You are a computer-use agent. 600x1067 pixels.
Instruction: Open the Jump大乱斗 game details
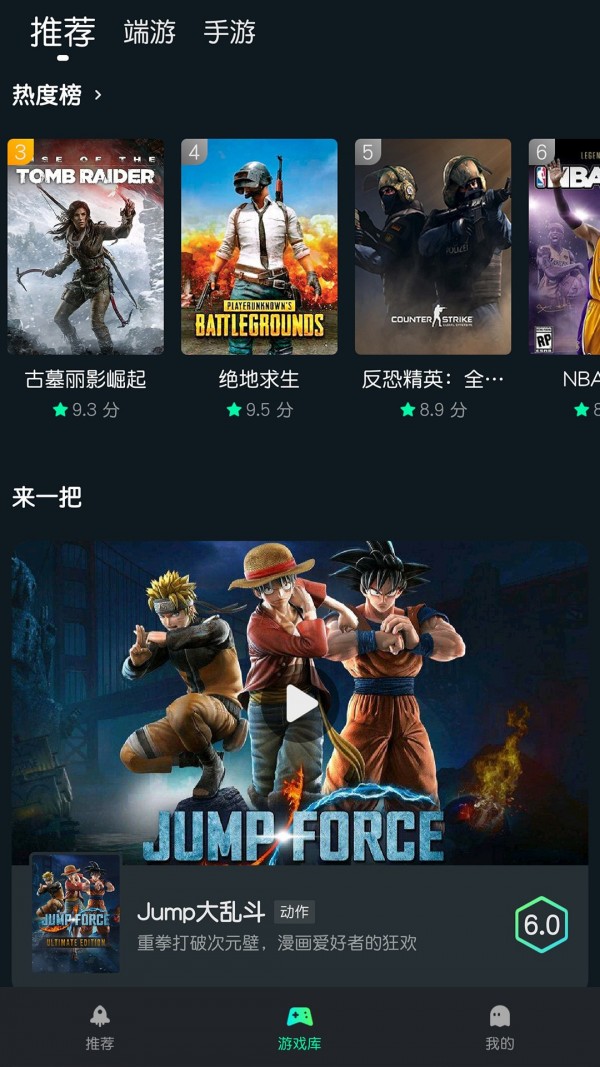click(300, 927)
